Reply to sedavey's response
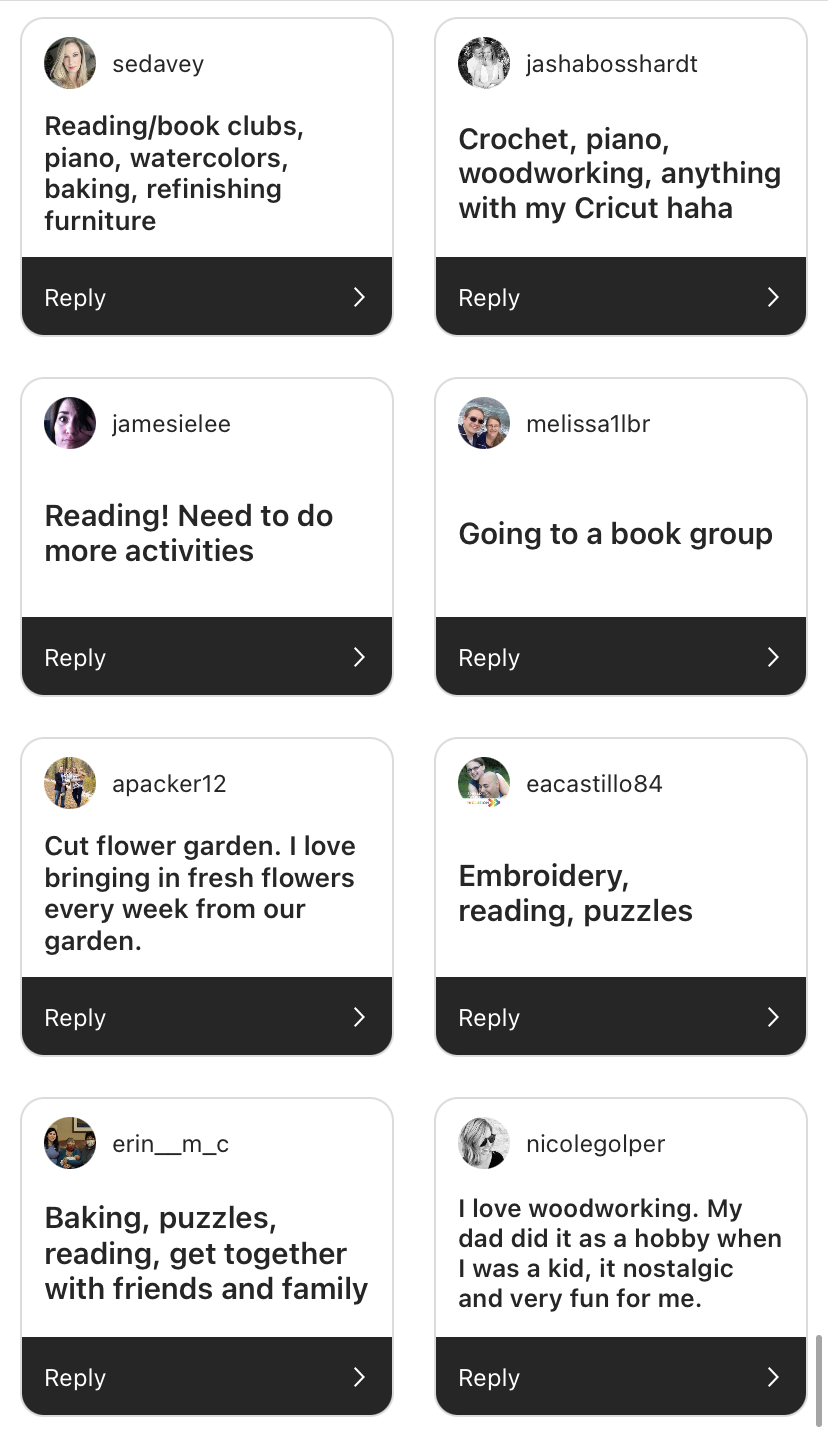 (206, 297)
